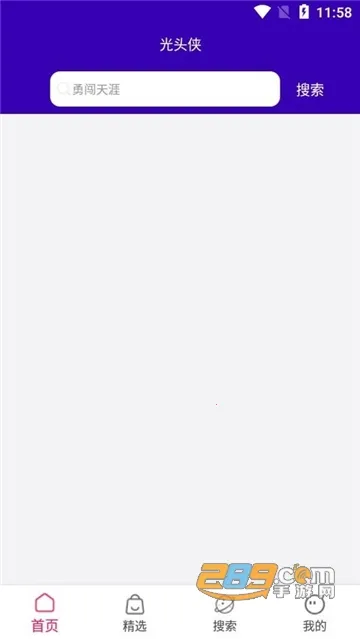Screen dimensions: 360x639
Task: Open the 我的 profile tab
Action: coord(315,613)
